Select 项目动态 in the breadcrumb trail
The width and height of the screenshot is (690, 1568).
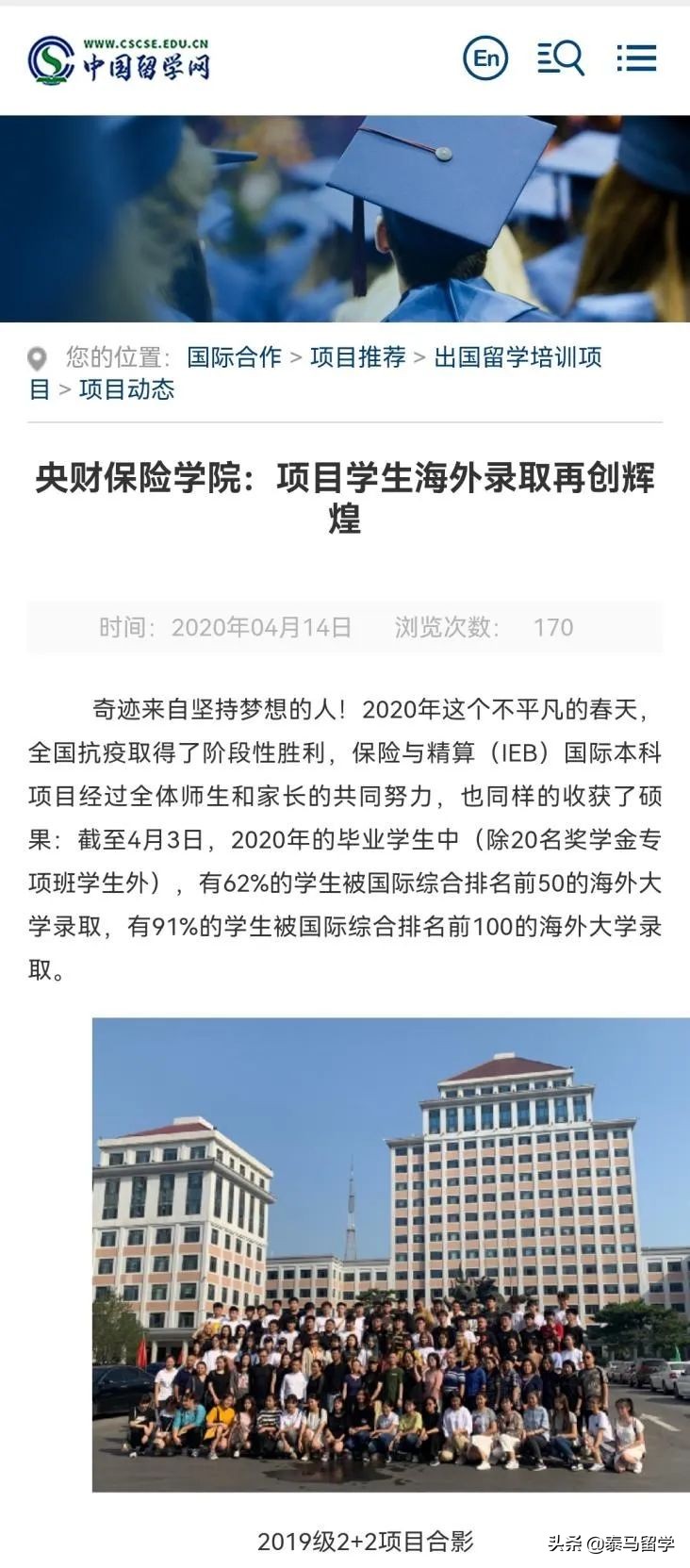pyautogui.click(x=125, y=389)
